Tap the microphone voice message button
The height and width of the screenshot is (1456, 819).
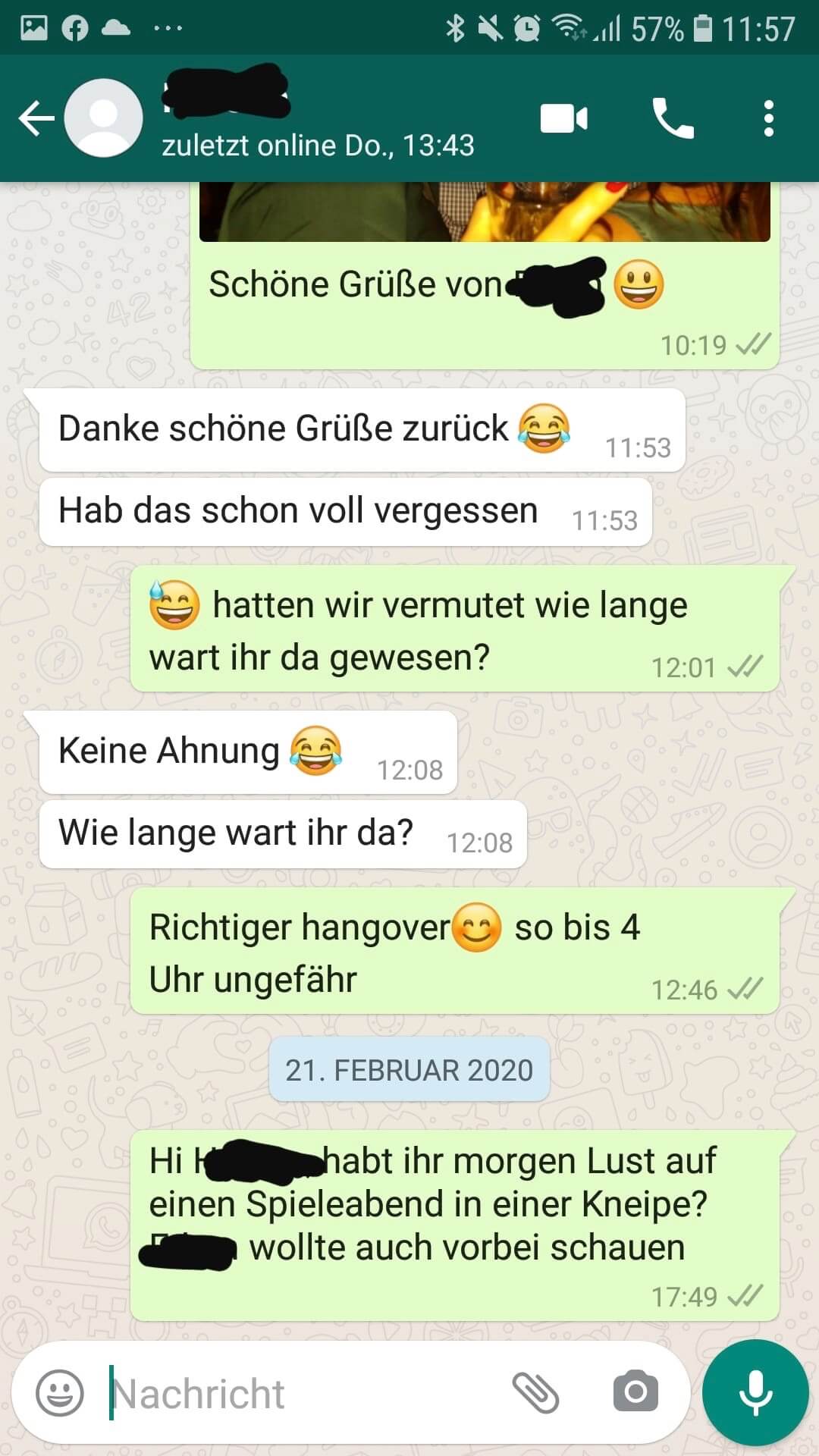(x=756, y=1392)
